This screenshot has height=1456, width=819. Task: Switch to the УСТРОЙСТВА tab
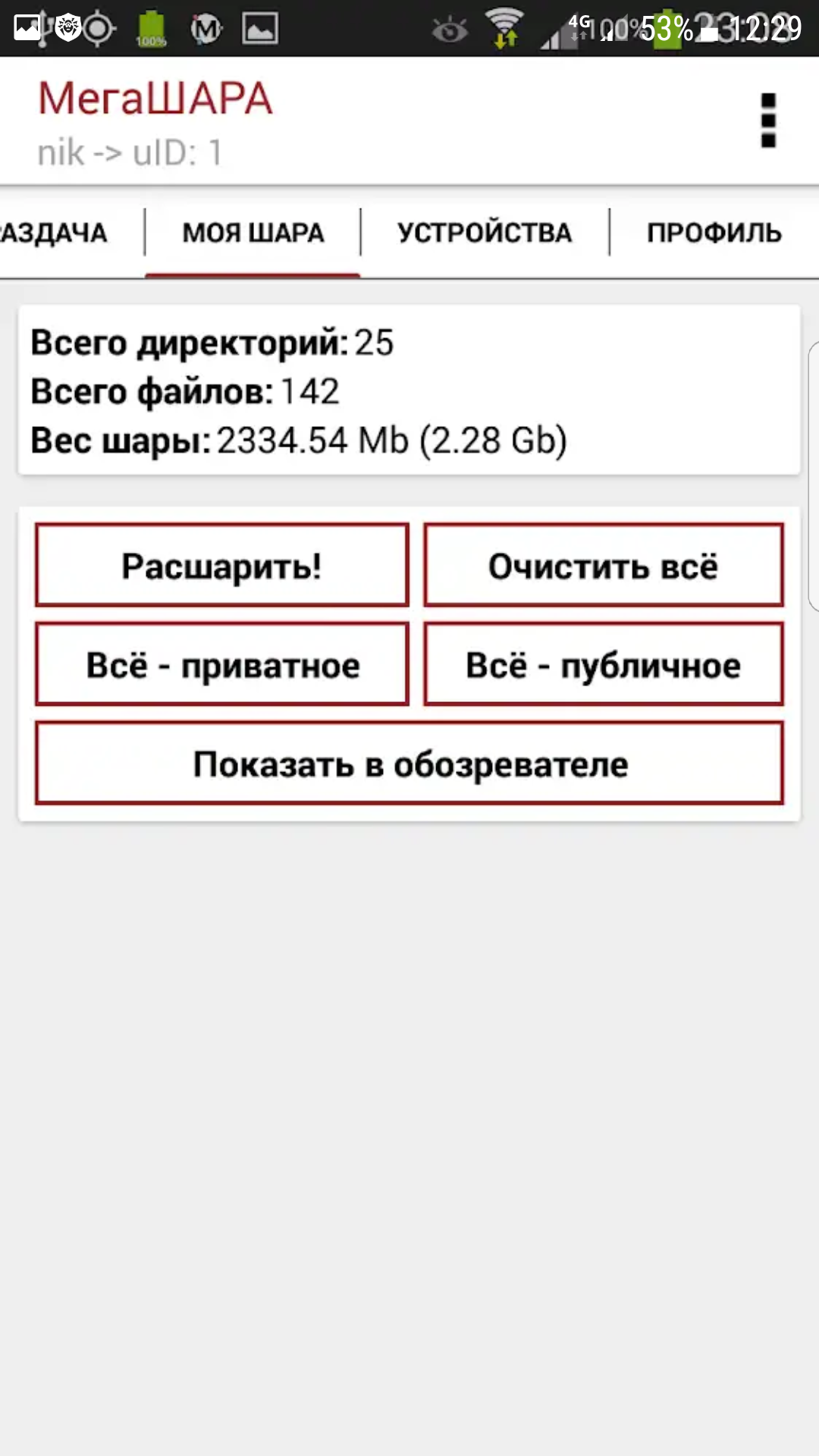point(485,233)
